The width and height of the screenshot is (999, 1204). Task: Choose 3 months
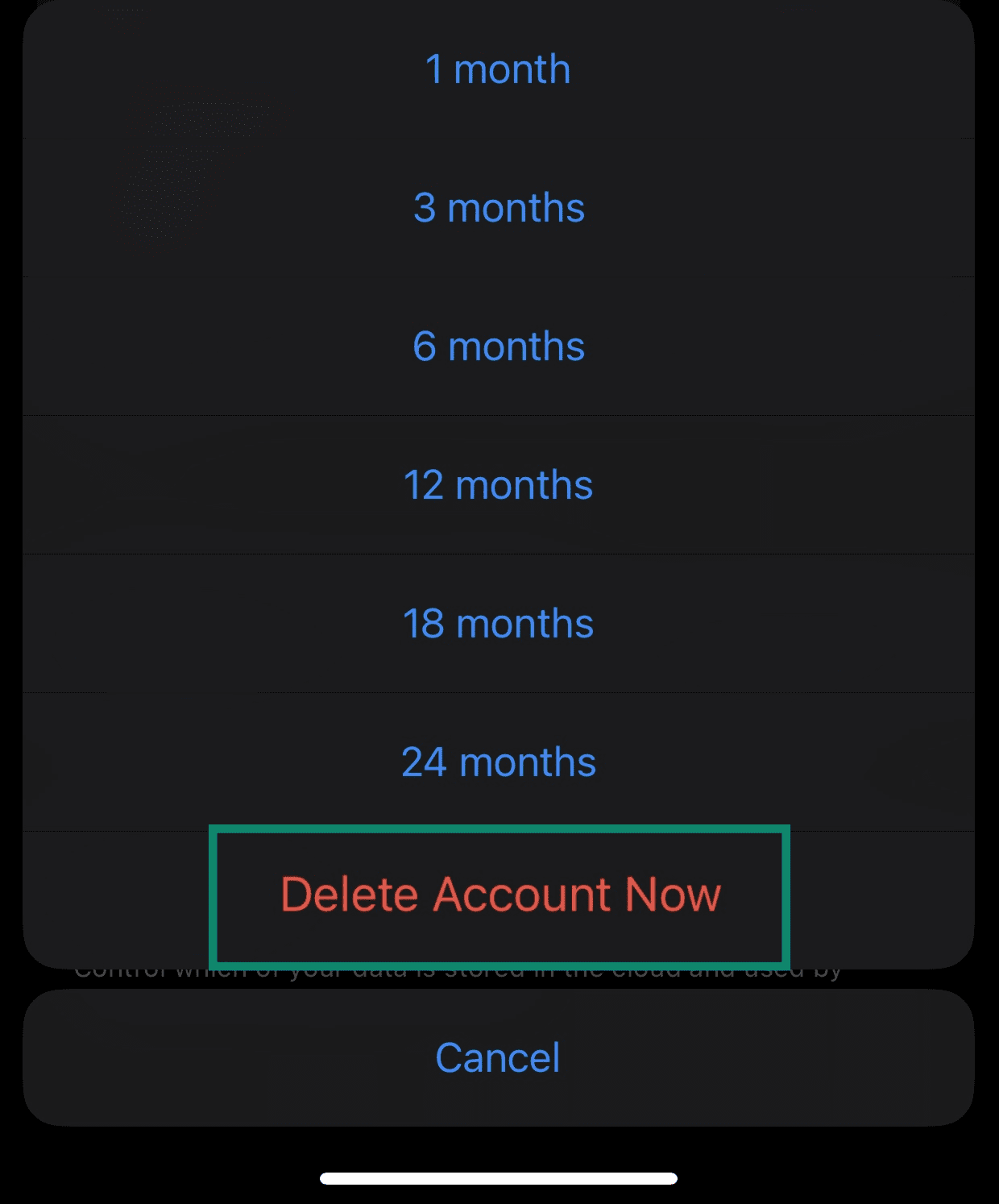point(499,208)
